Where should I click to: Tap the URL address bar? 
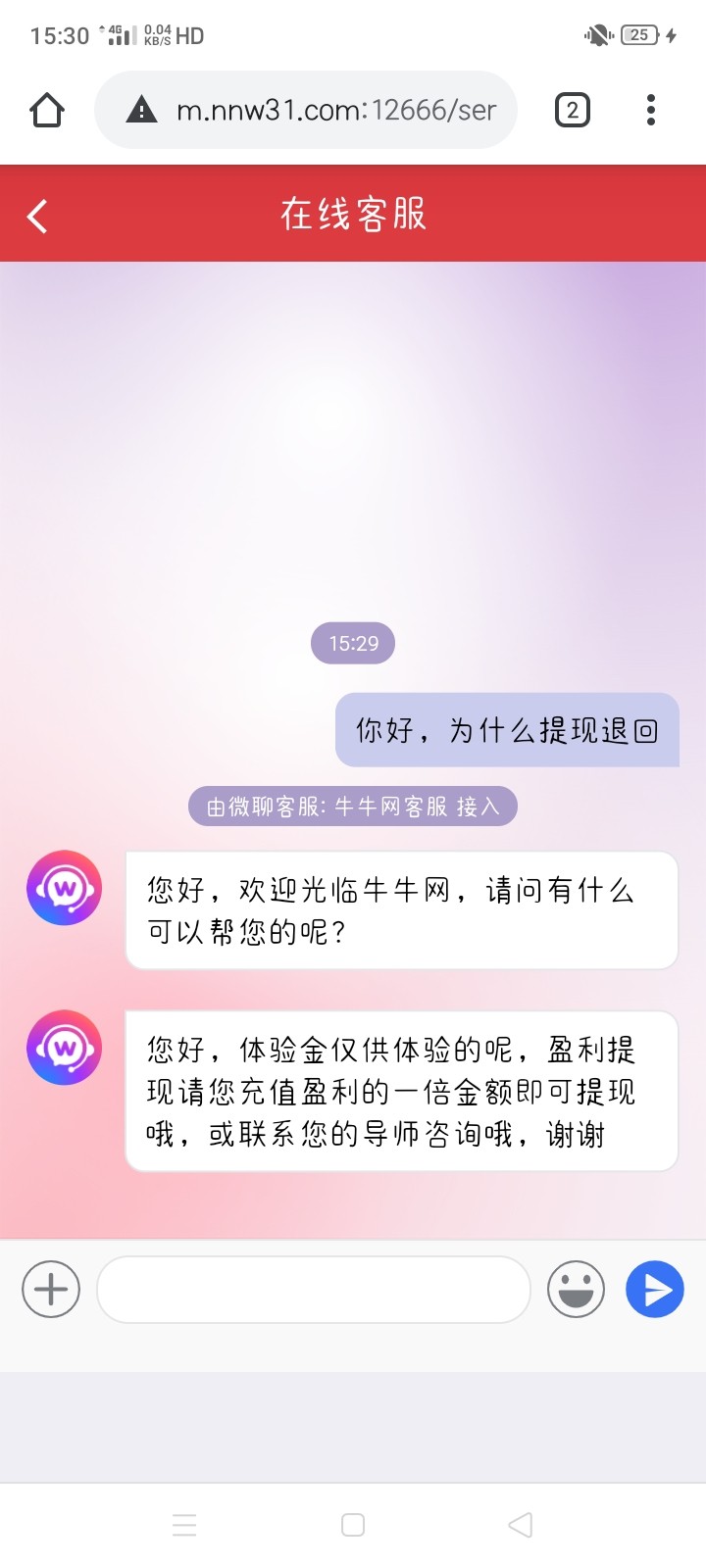click(324, 110)
